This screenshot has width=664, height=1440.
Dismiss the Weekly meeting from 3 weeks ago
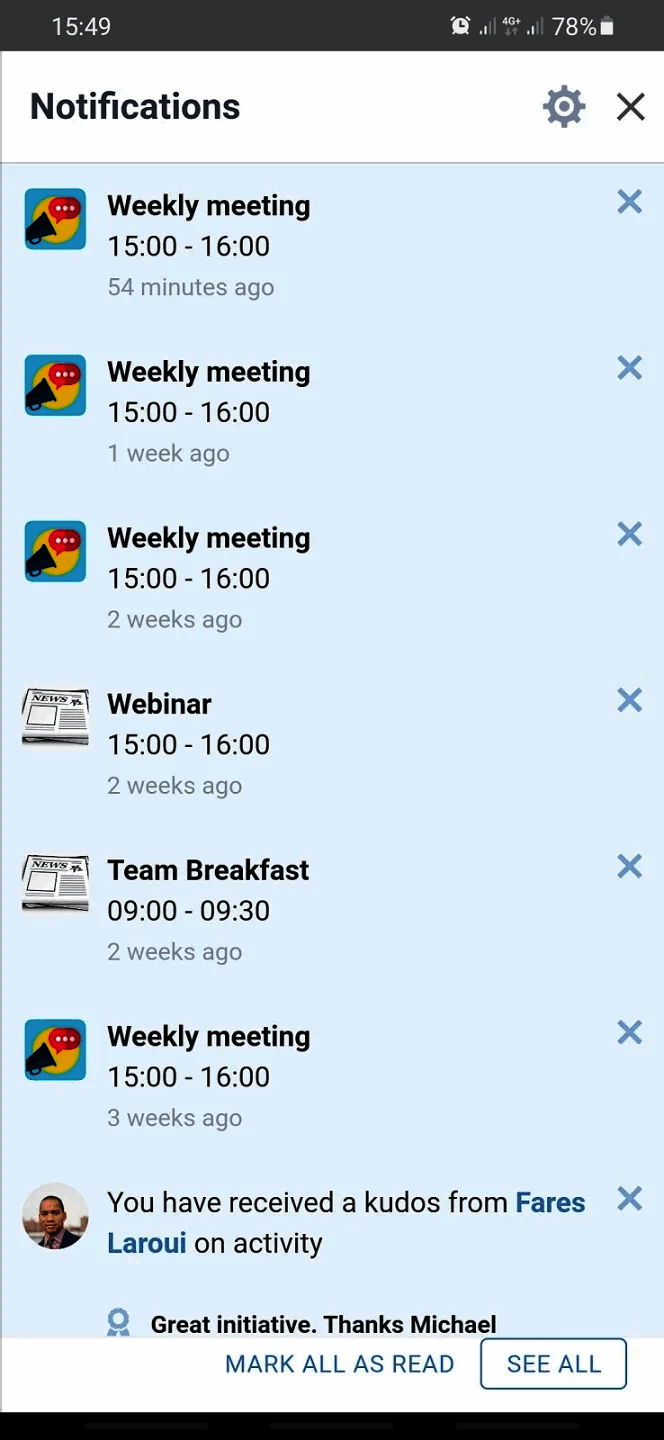tap(629, 1032)
